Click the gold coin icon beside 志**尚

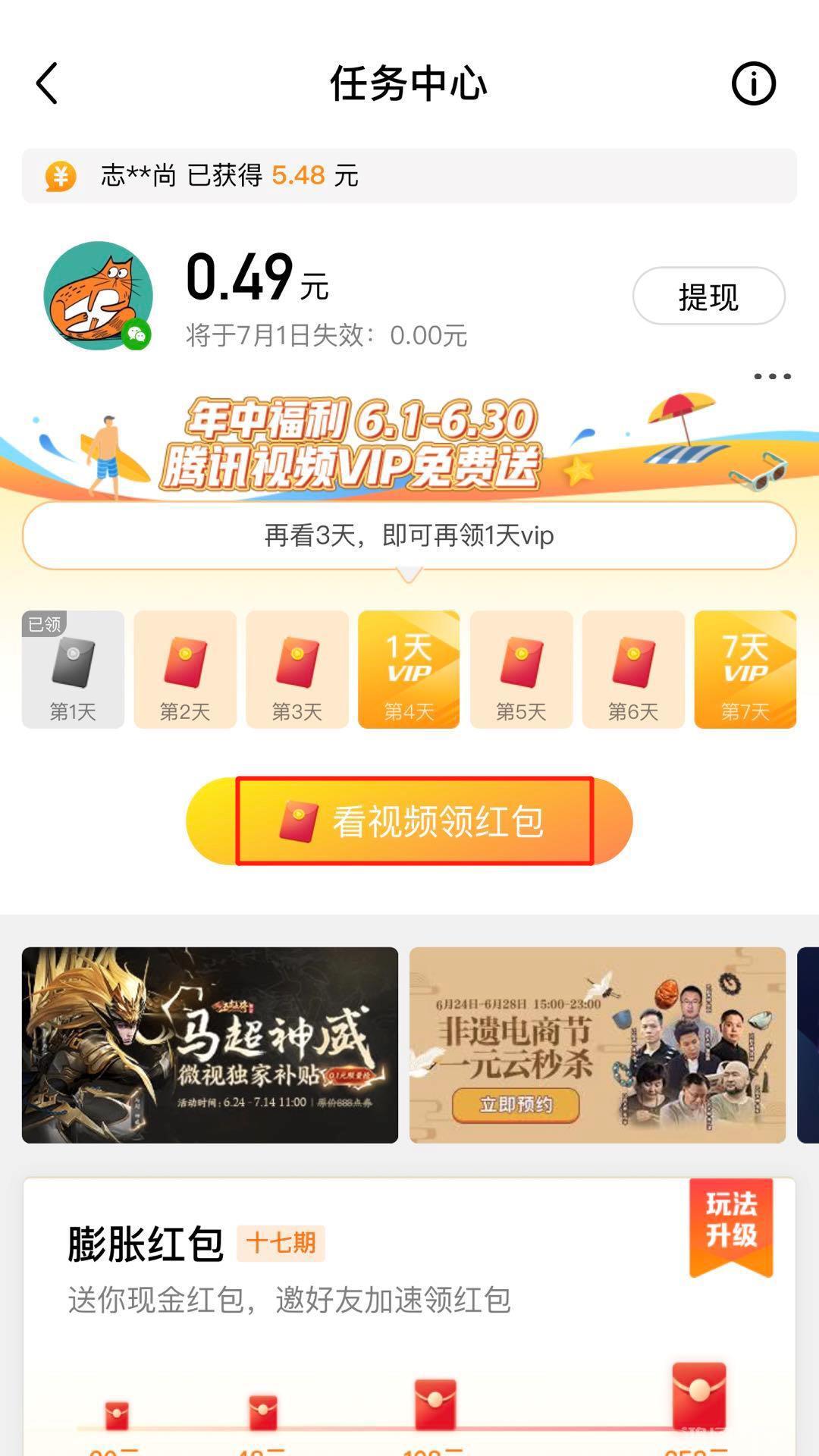click(61, 176)
